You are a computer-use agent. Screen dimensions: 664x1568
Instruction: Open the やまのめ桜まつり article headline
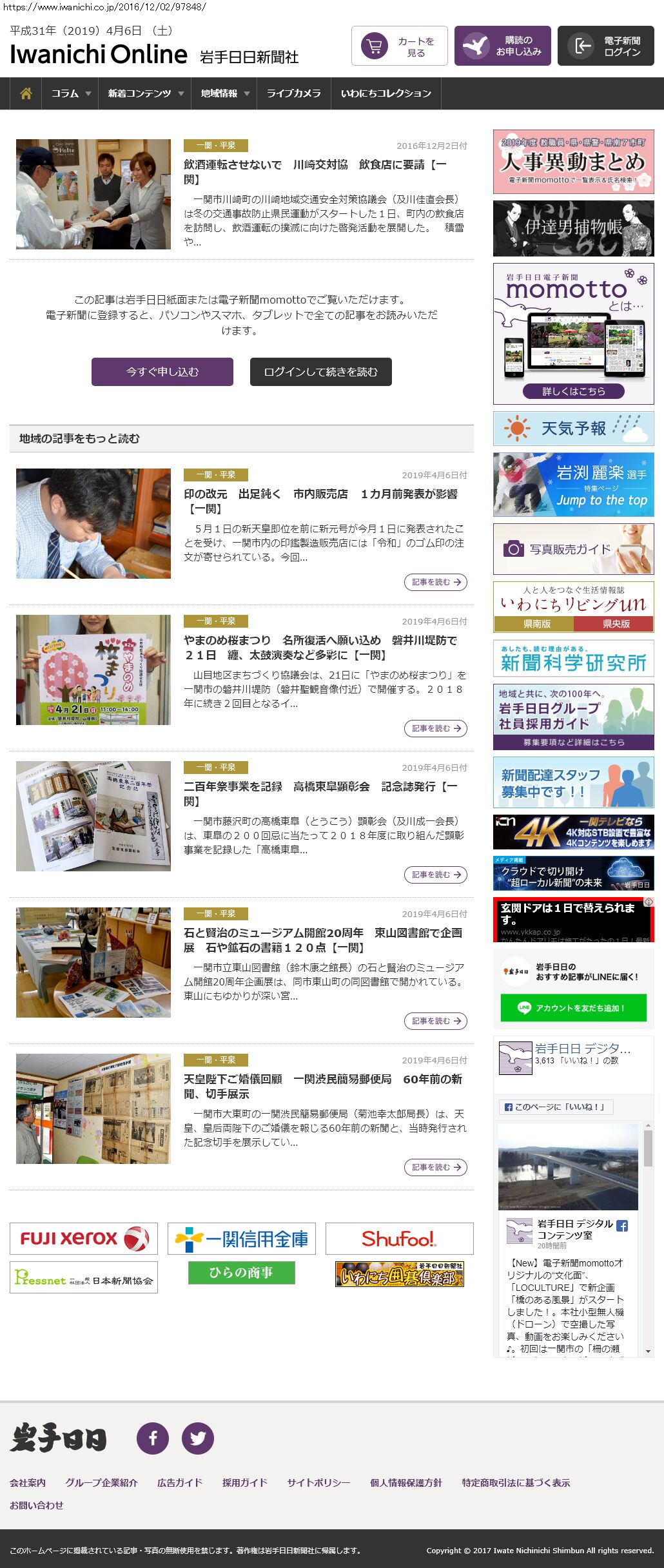click(x=320, y=647)
